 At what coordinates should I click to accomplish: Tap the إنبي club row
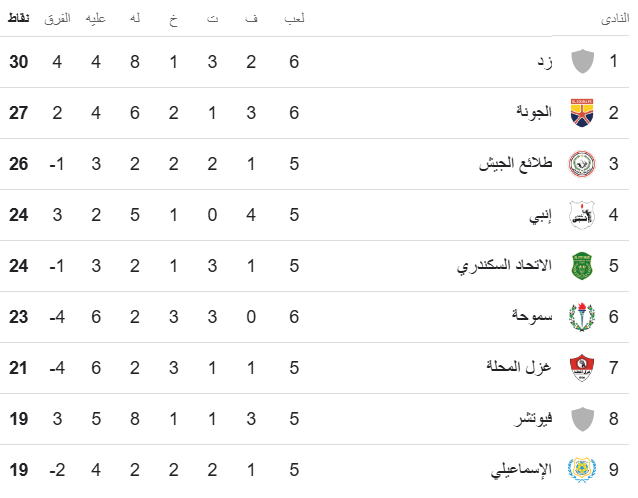pyautogui.click(x=539, y=215)
